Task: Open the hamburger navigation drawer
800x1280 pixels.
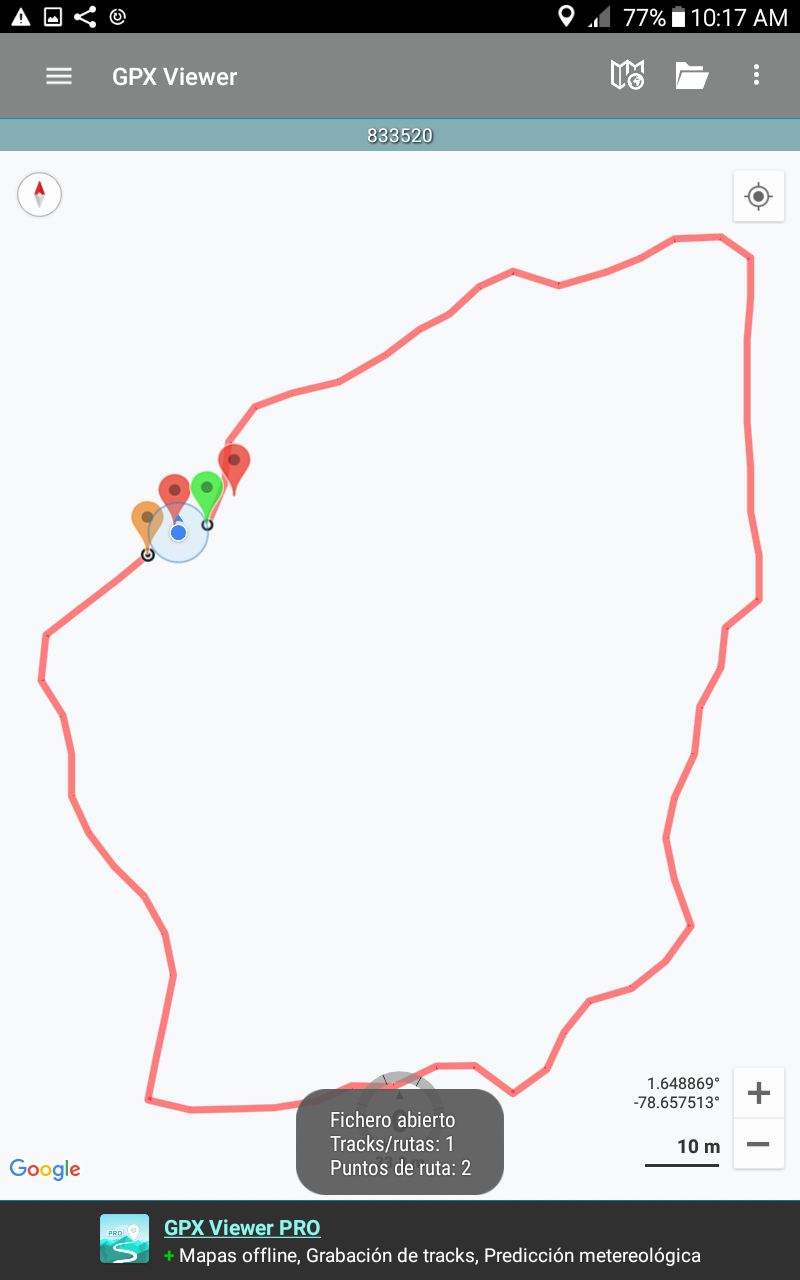Action: [59, 76]
